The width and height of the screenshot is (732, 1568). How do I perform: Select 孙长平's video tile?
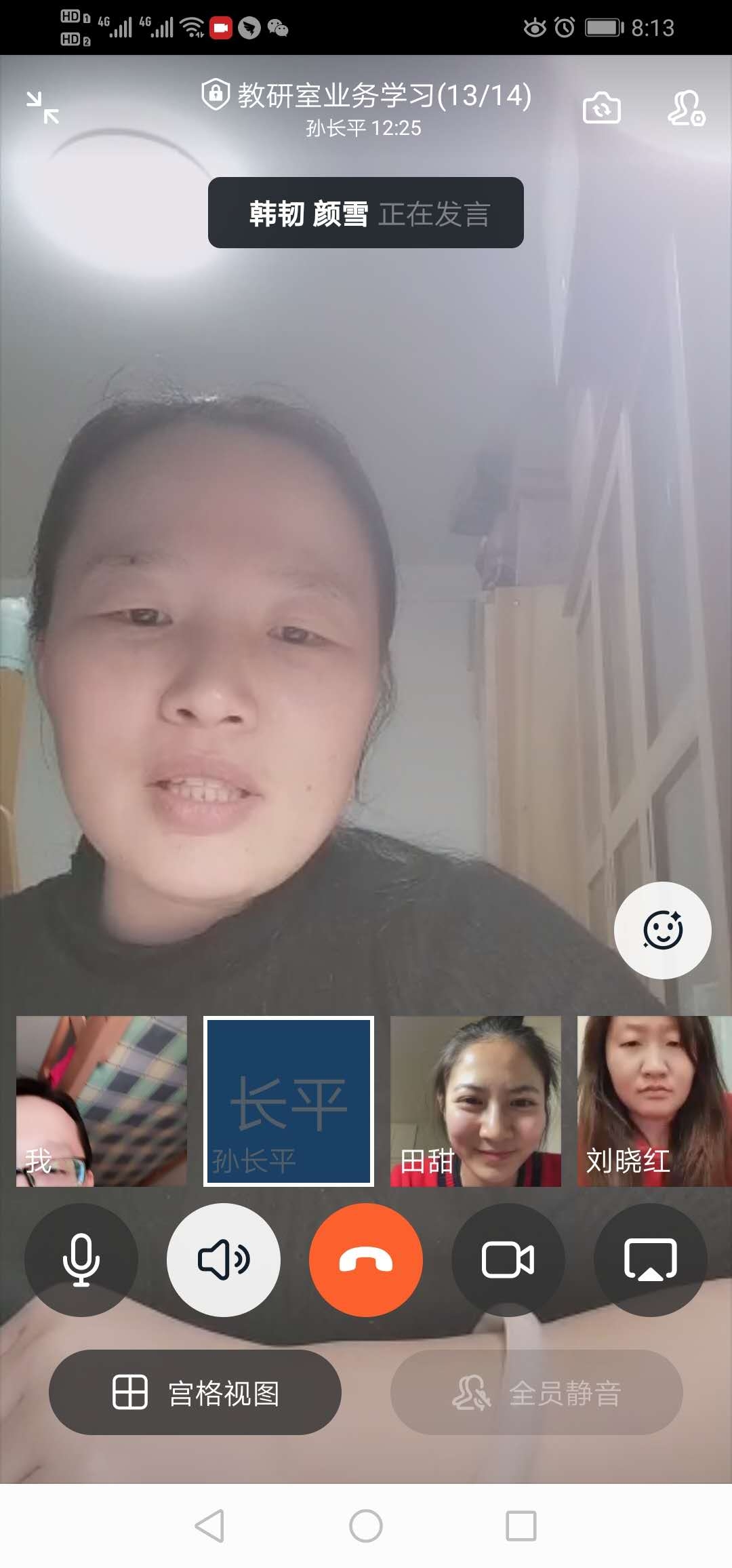289,1101
